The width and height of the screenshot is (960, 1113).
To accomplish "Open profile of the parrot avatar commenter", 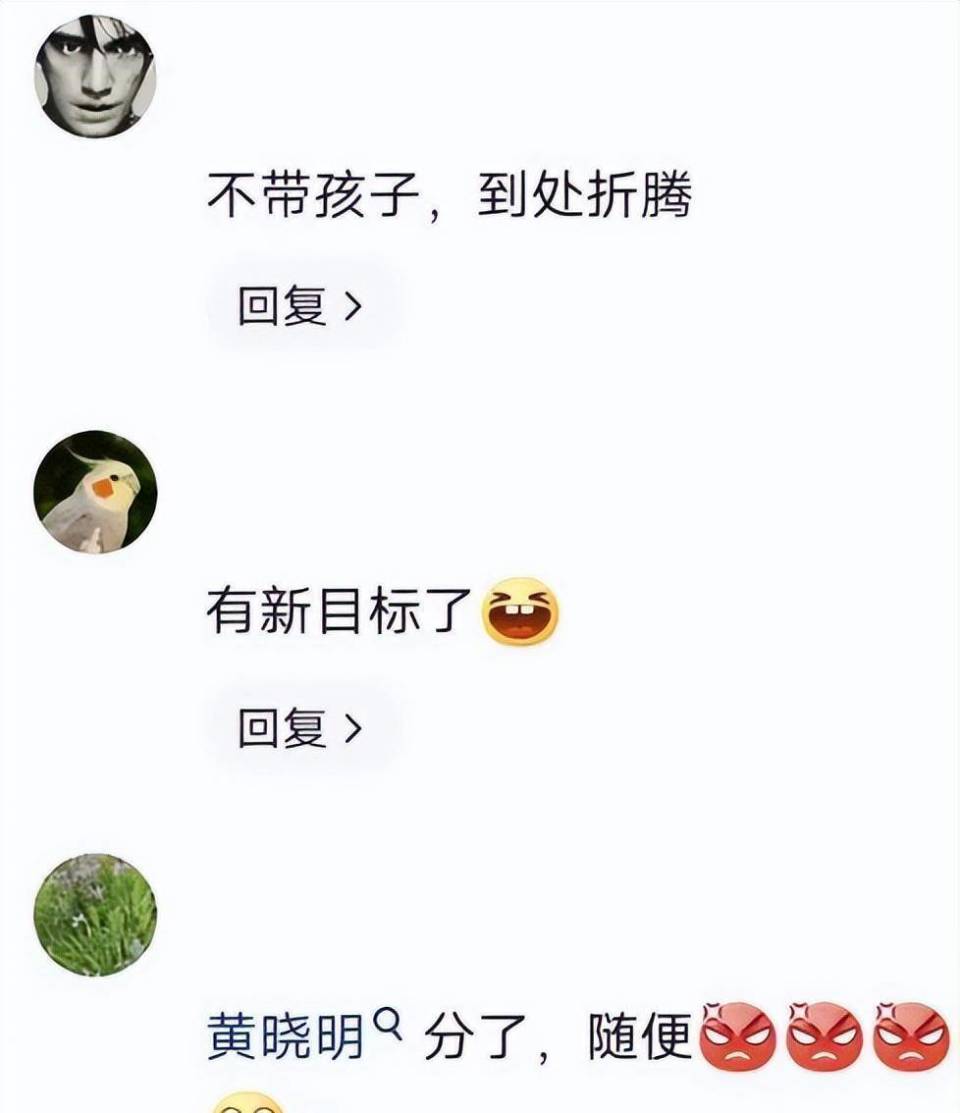I will click(95, 492).
